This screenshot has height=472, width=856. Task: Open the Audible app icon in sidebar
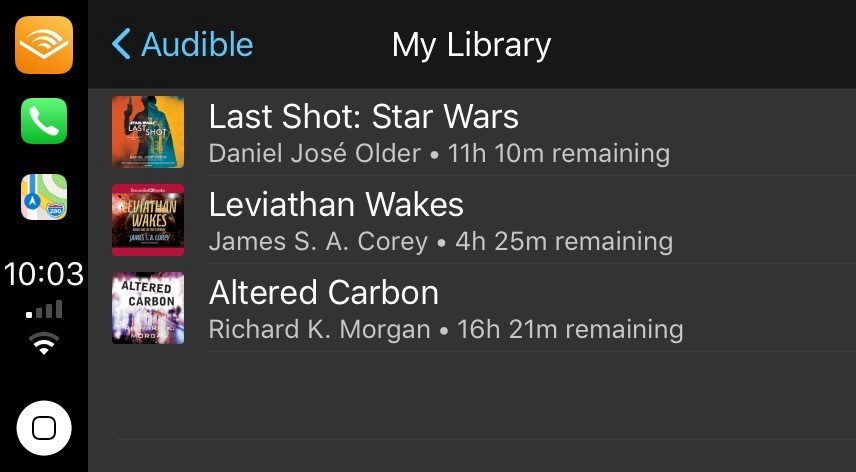click(44, 45)
